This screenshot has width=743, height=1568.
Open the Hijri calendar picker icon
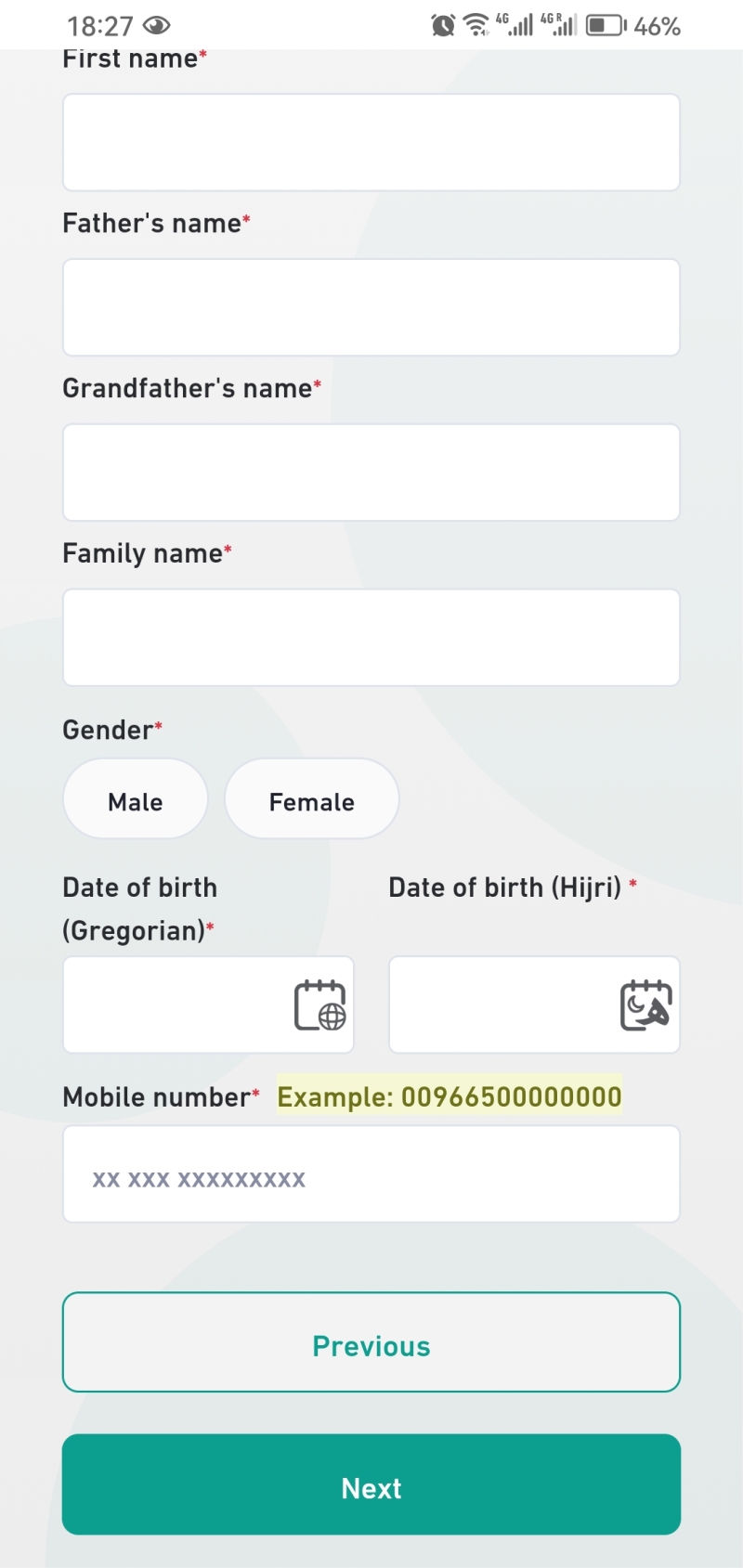click(x=646, y=1005)
